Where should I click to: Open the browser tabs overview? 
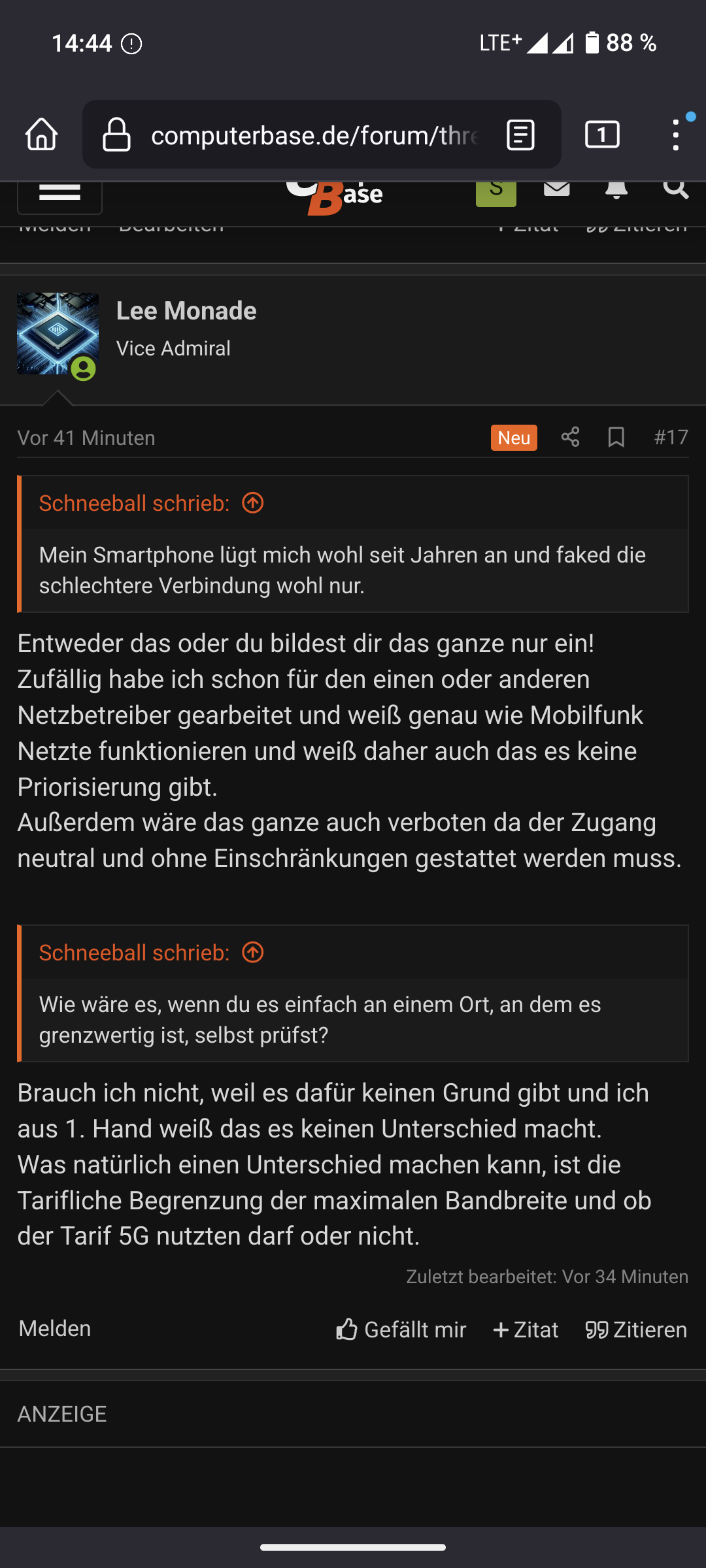pyautogui.click(x=602, y=135)
